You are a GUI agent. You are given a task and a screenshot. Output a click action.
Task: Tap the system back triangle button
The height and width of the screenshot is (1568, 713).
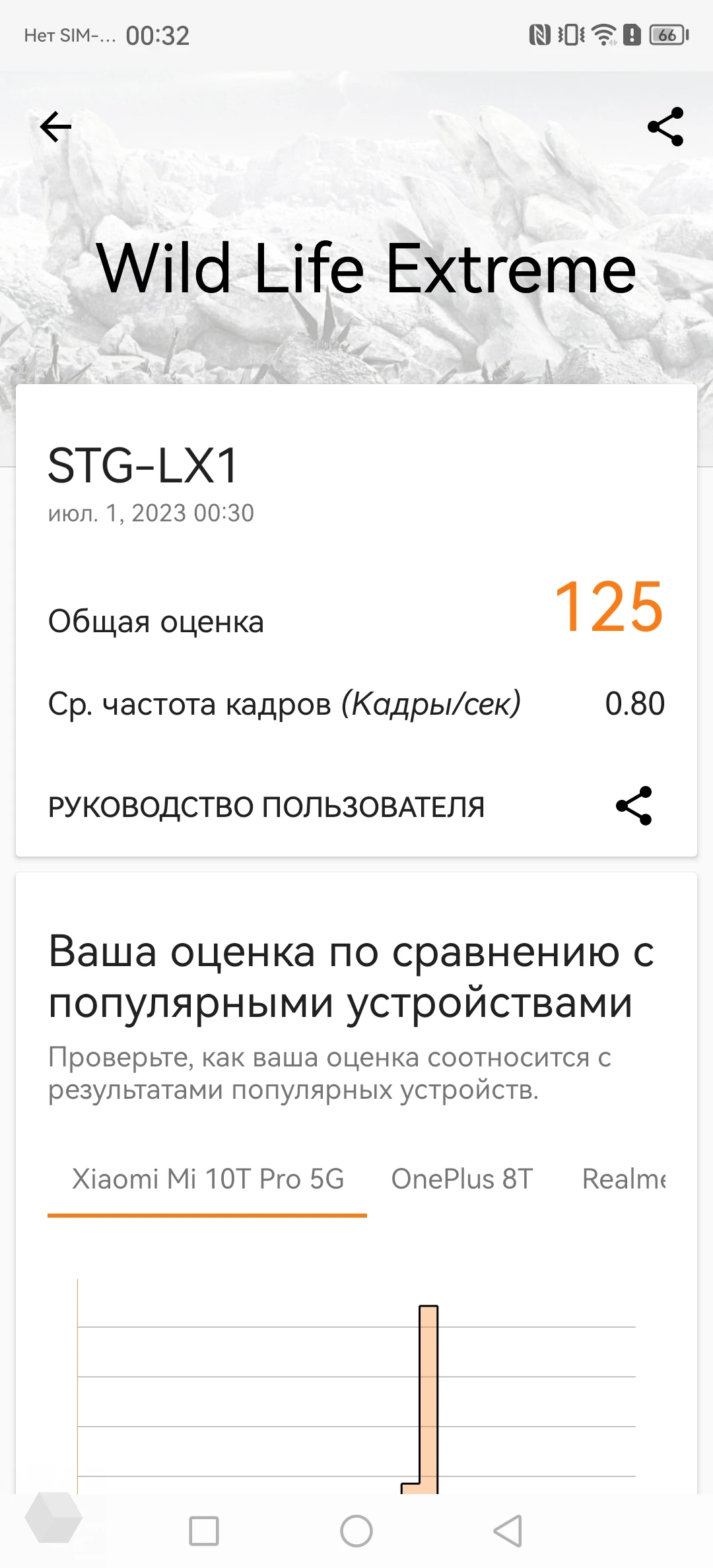508,1530
